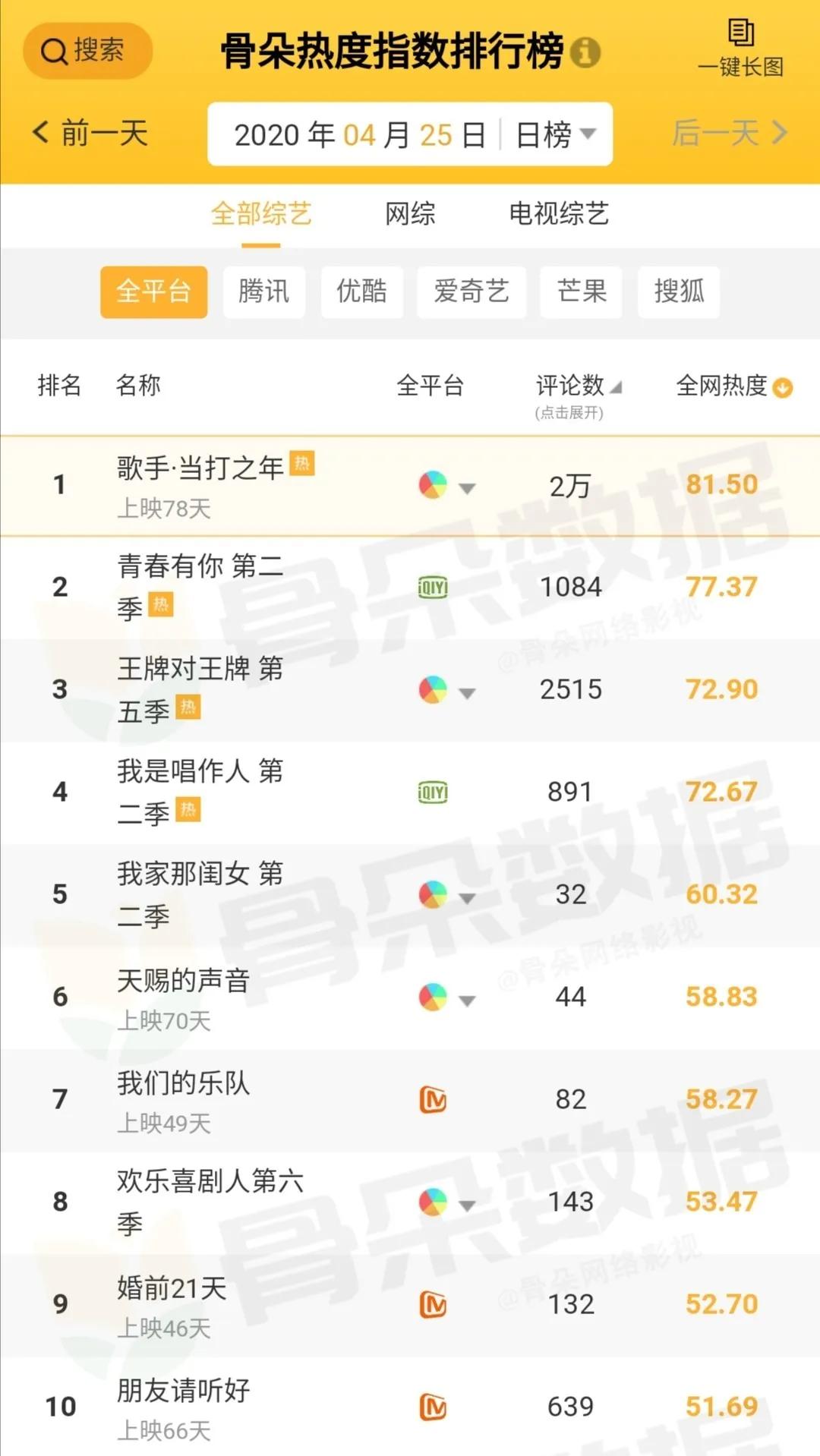The image size is (820, 1456).
Task: Toggle the 腾讯 platform filter
Action: pyautogui.click(x=263, y=292)
